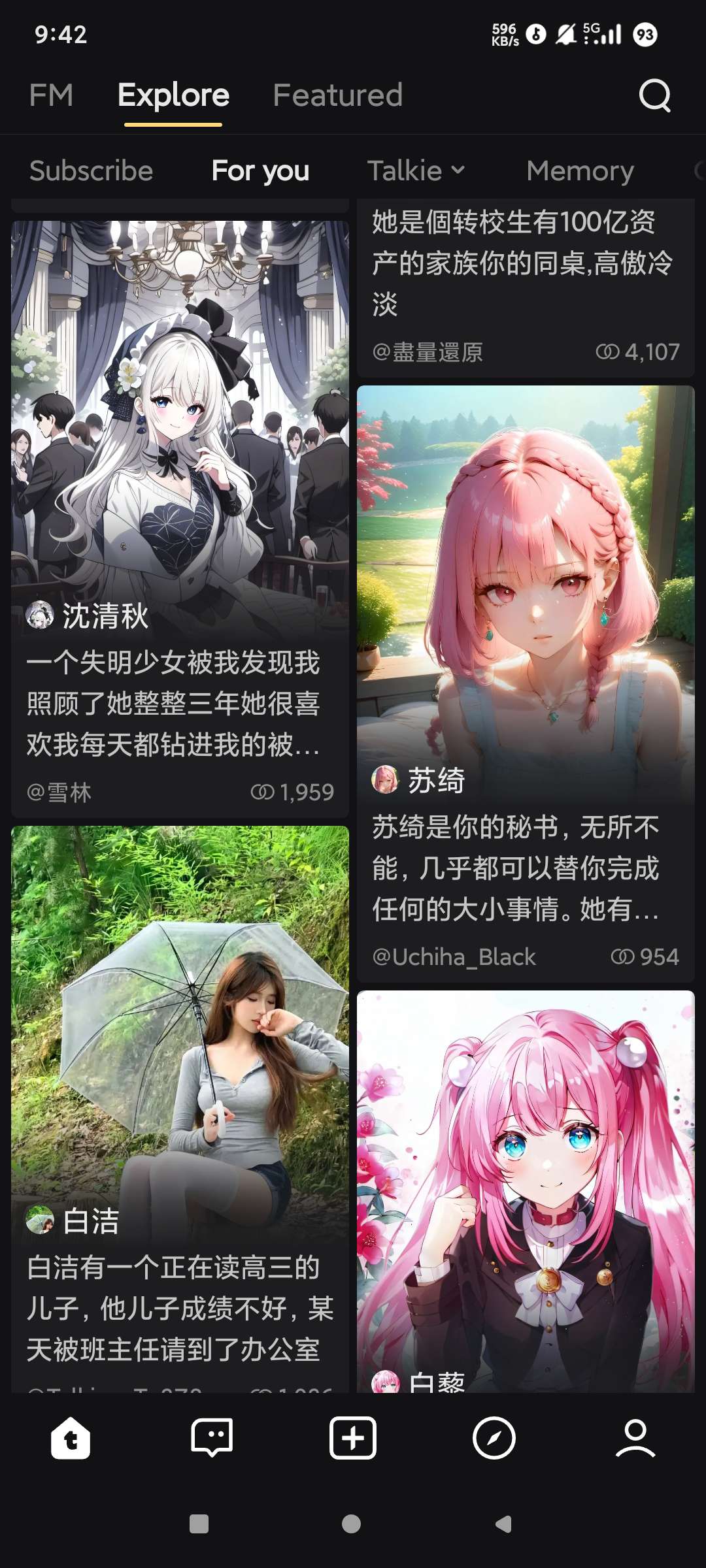Open the profile tab
706x1568 pixels.
coord(635,1438)
